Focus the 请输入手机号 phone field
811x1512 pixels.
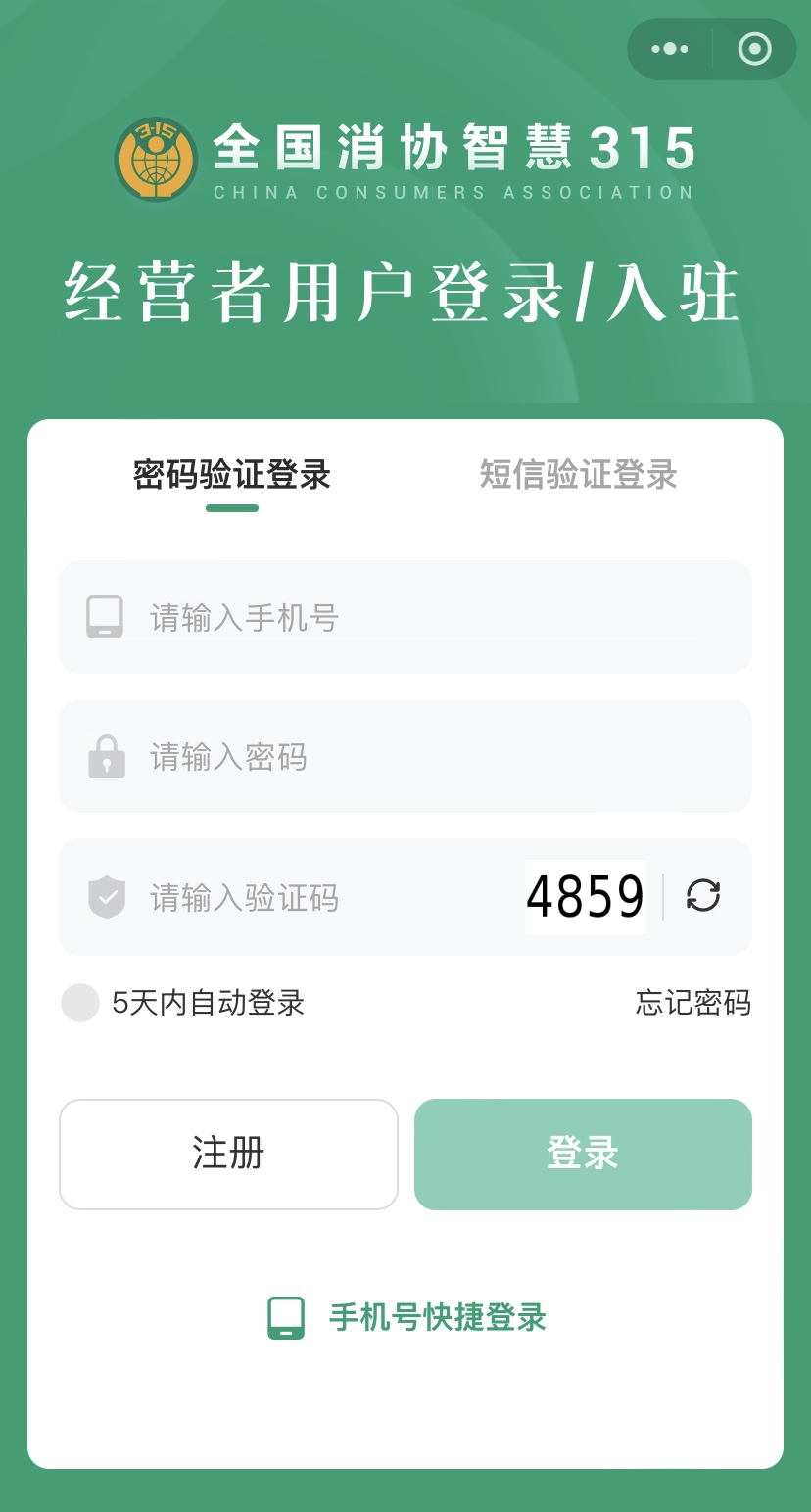(x=405, y=617)
